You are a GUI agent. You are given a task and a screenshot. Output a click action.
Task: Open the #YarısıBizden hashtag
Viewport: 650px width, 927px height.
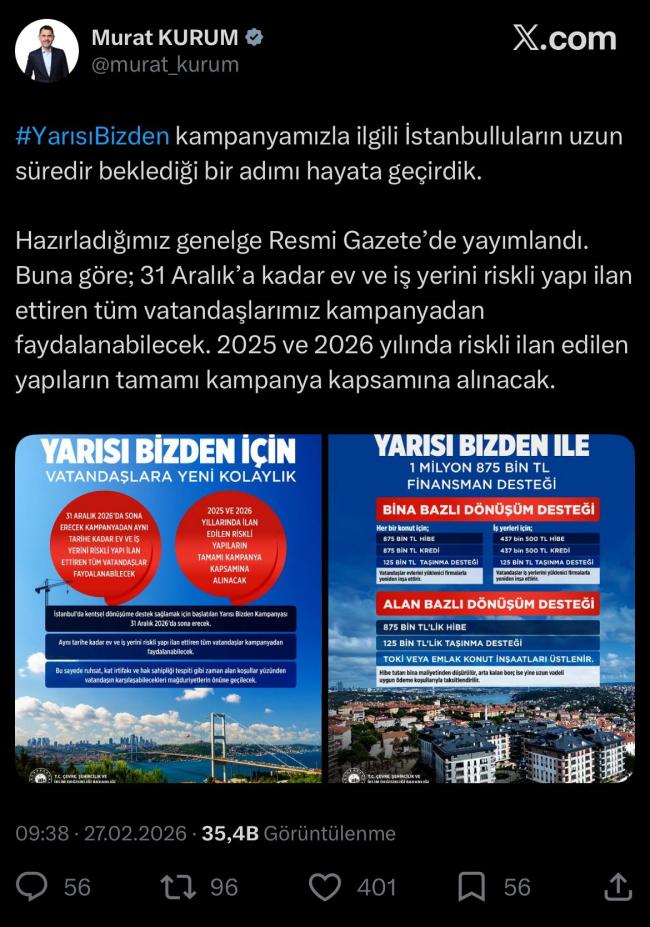click(93, 135)
